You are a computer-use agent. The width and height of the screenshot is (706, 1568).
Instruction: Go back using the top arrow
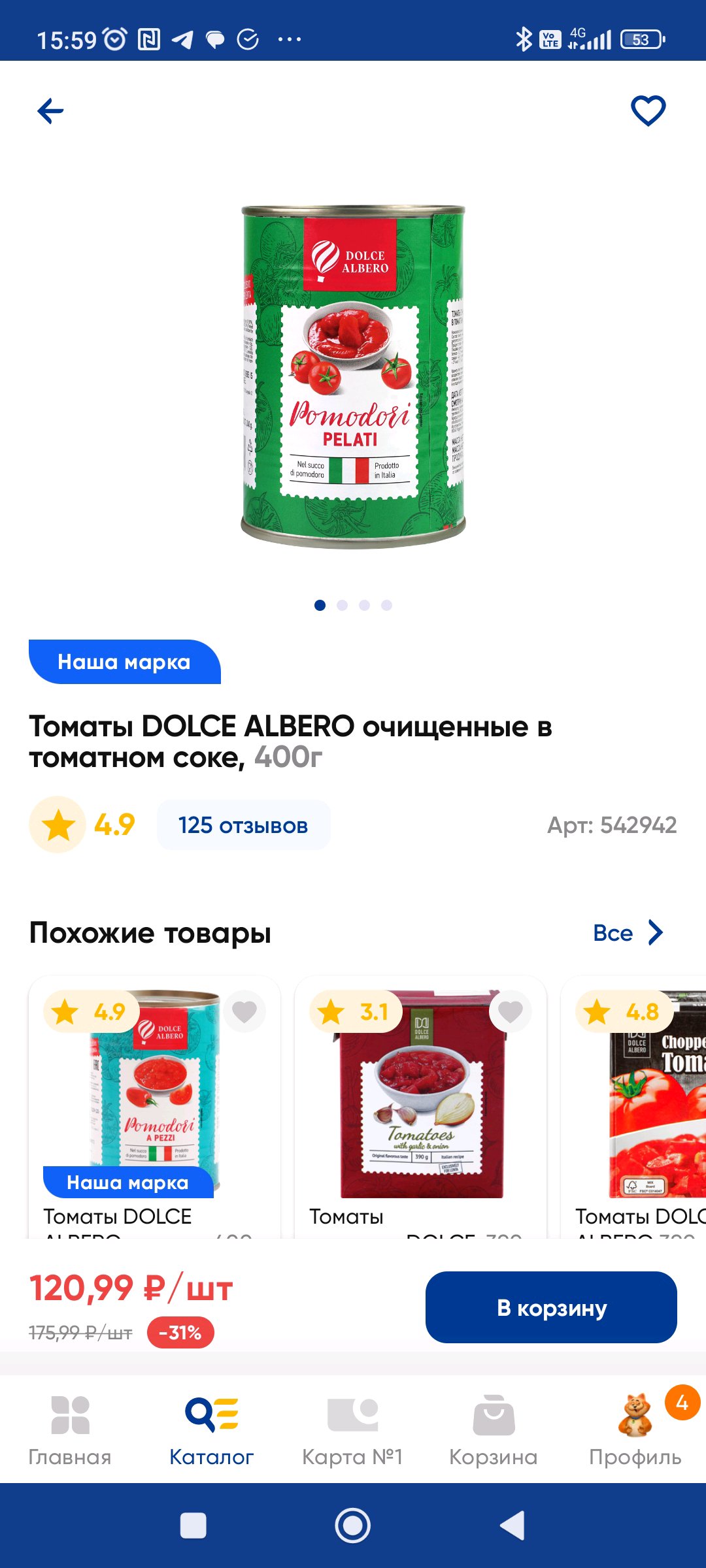50,111
